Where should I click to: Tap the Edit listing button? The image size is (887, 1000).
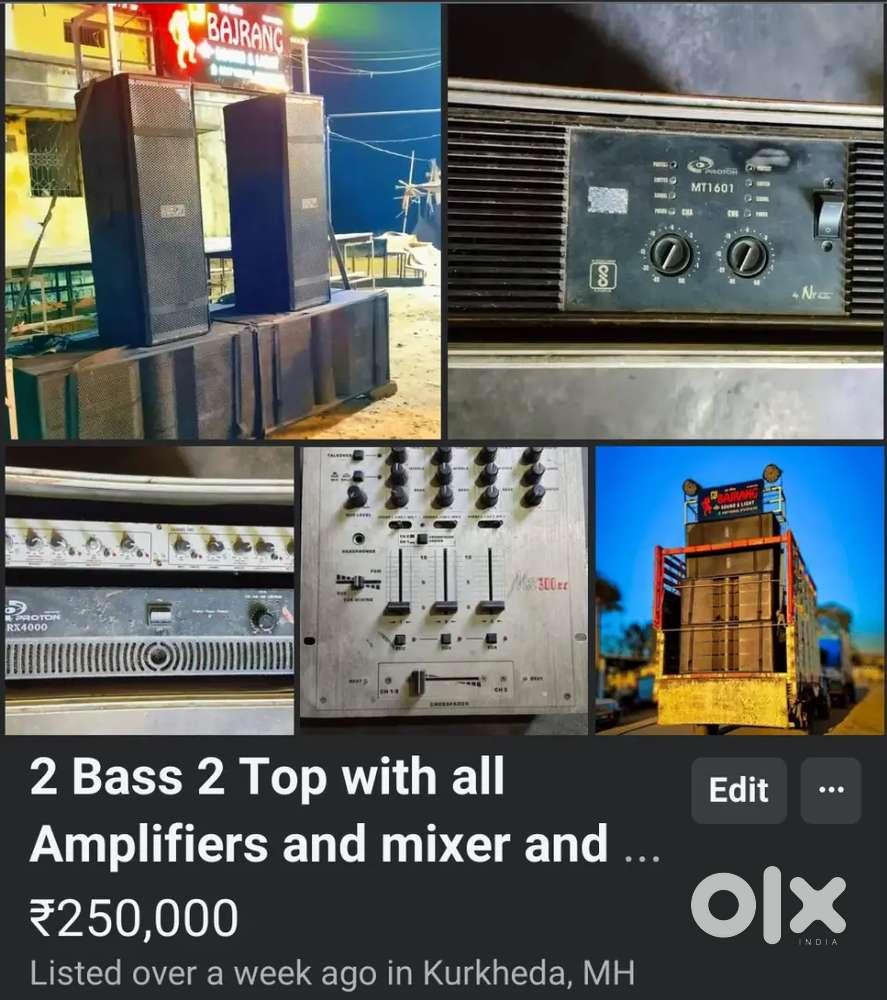click(738, 791)
